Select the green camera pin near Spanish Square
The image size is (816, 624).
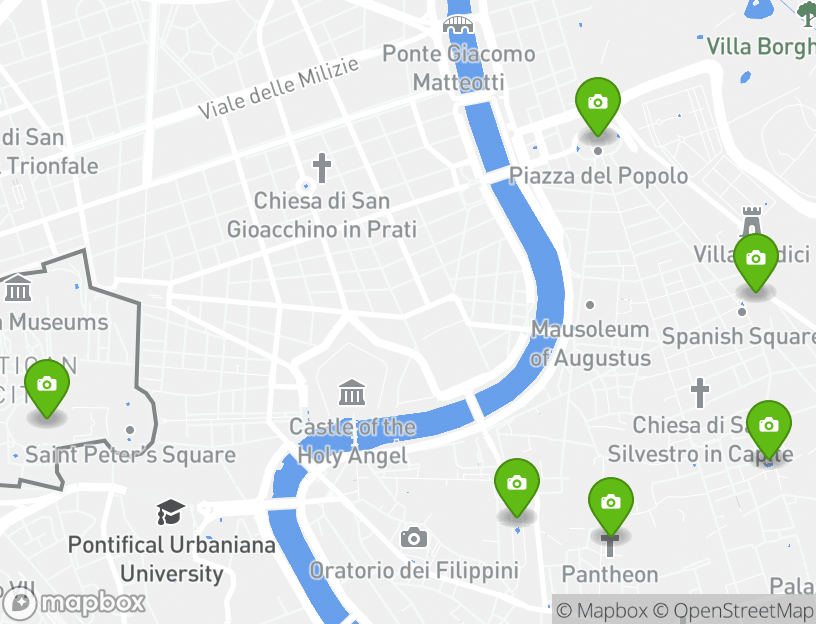click(756, 260)
